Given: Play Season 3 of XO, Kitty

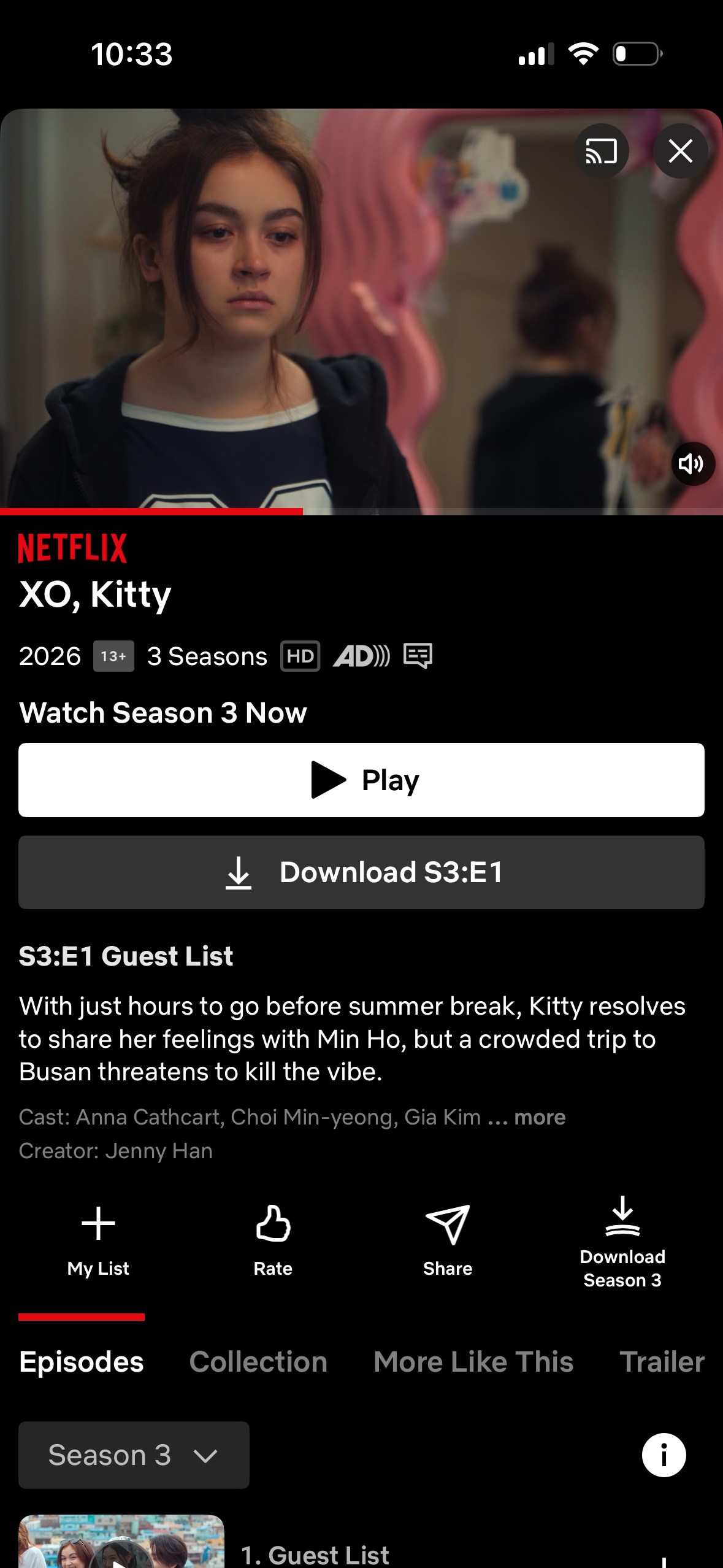Looking at the screenshot, I should (x=361, y=780).
